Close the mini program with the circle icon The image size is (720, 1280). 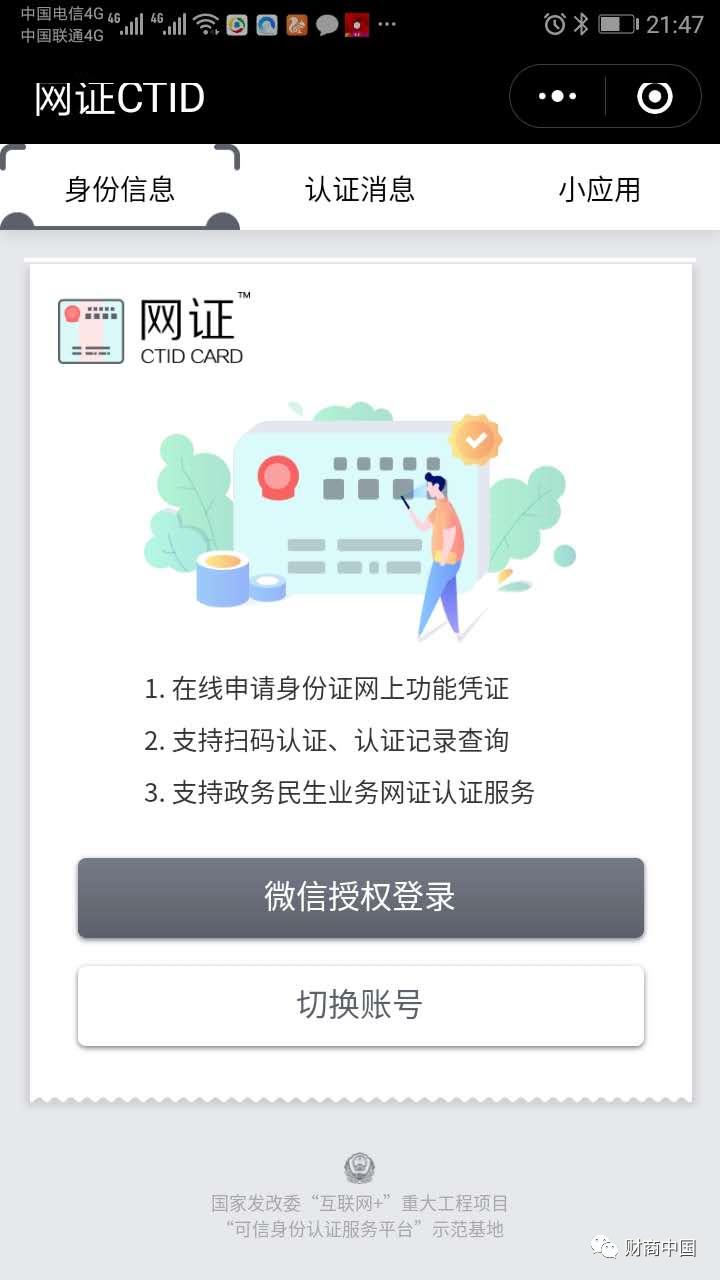655,97
